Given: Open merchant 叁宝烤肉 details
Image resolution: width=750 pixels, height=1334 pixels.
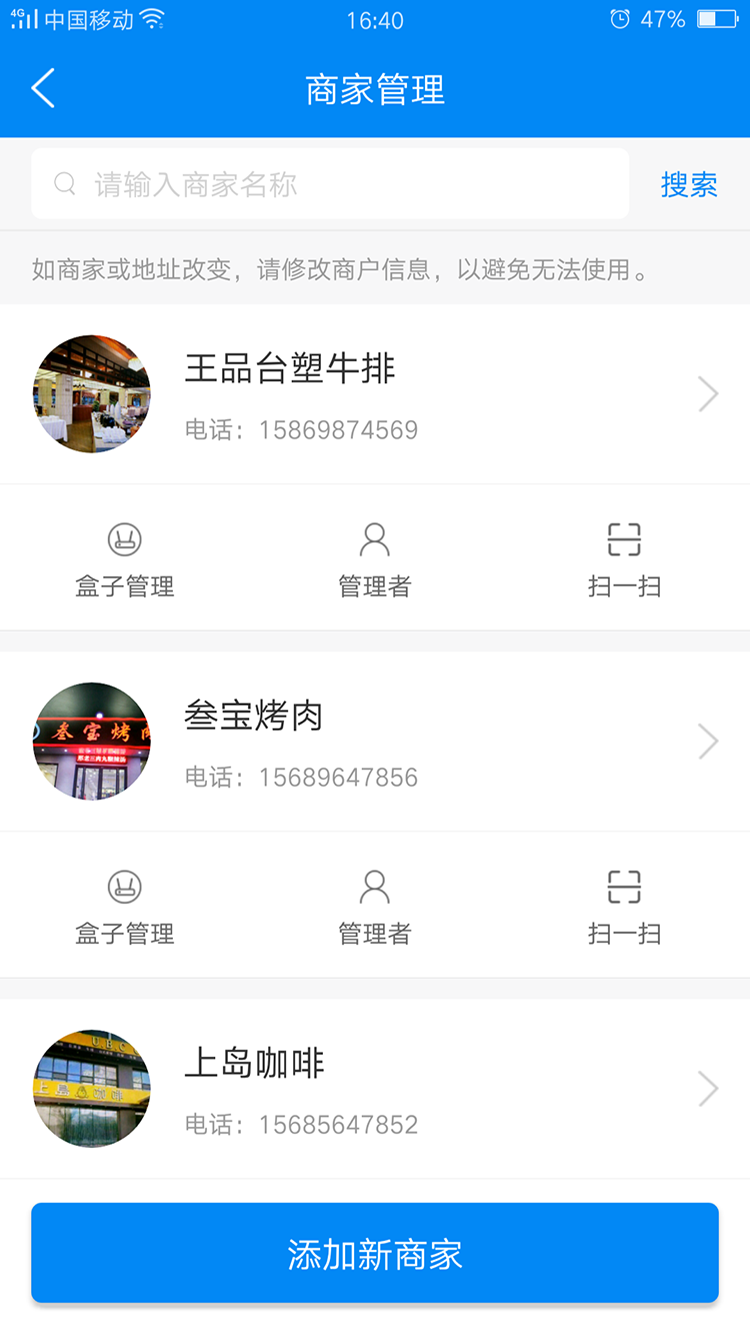Looking at the screenshot, I should pyautogui.click(x=375, y=742).
